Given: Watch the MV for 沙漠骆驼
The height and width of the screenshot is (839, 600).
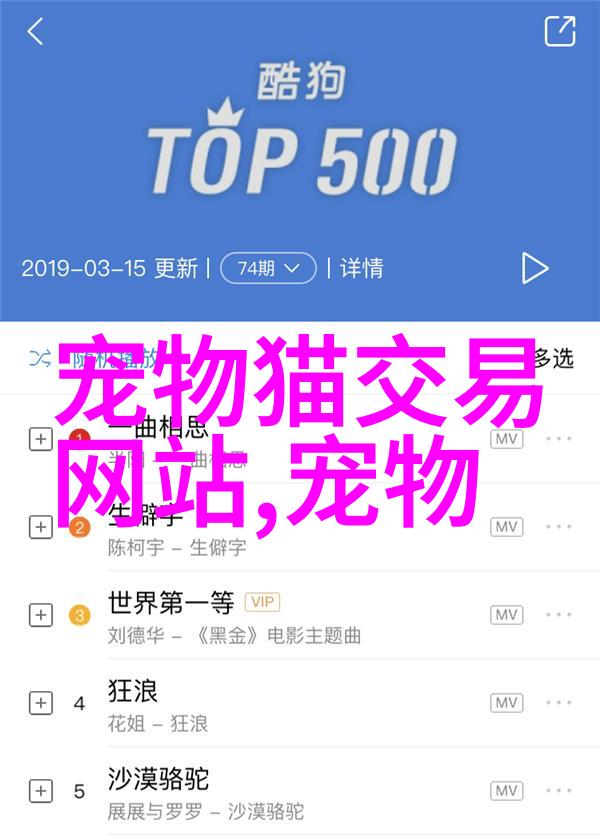Looking at the screenshot, I should [507, 791].
